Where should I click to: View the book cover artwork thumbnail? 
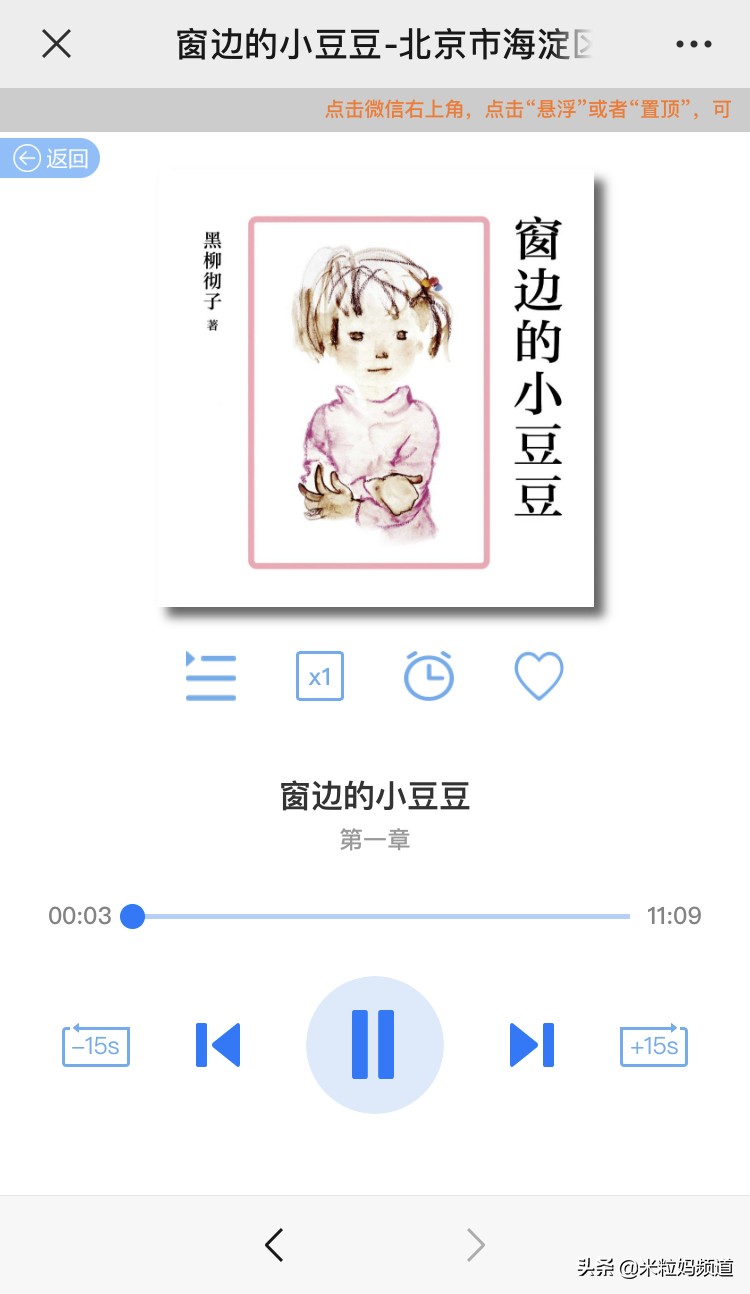(375, 390)
